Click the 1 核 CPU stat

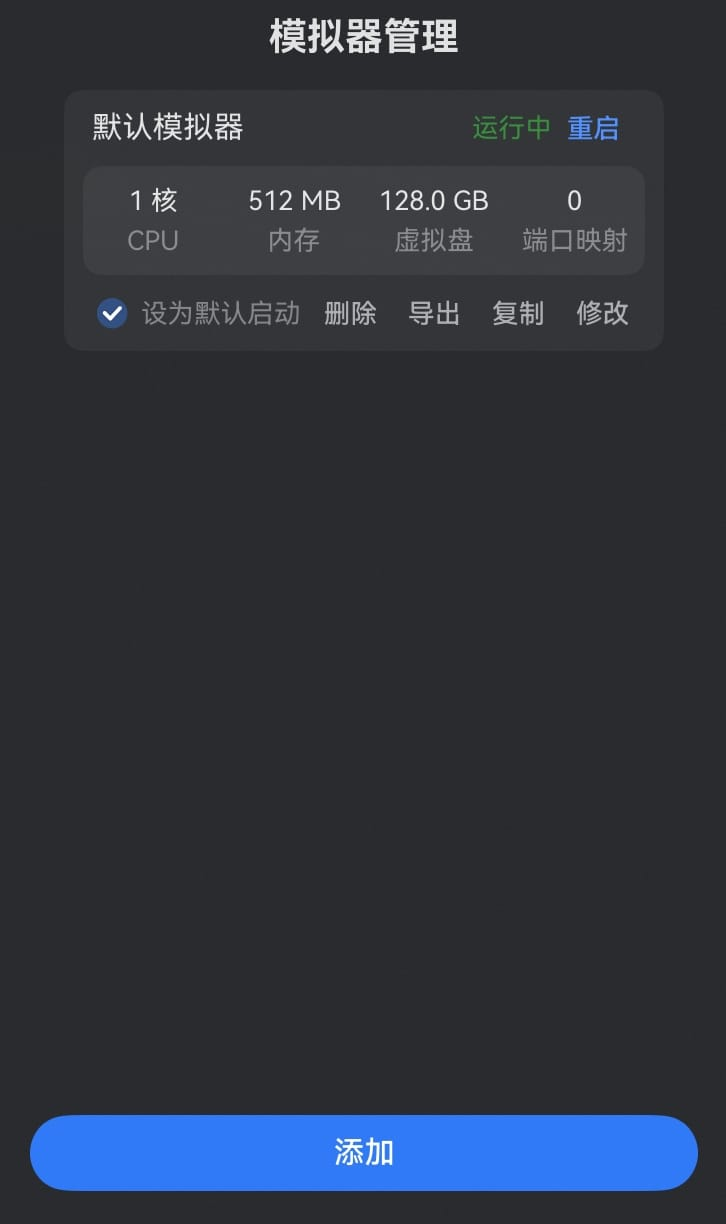click(x=153, y=200)
